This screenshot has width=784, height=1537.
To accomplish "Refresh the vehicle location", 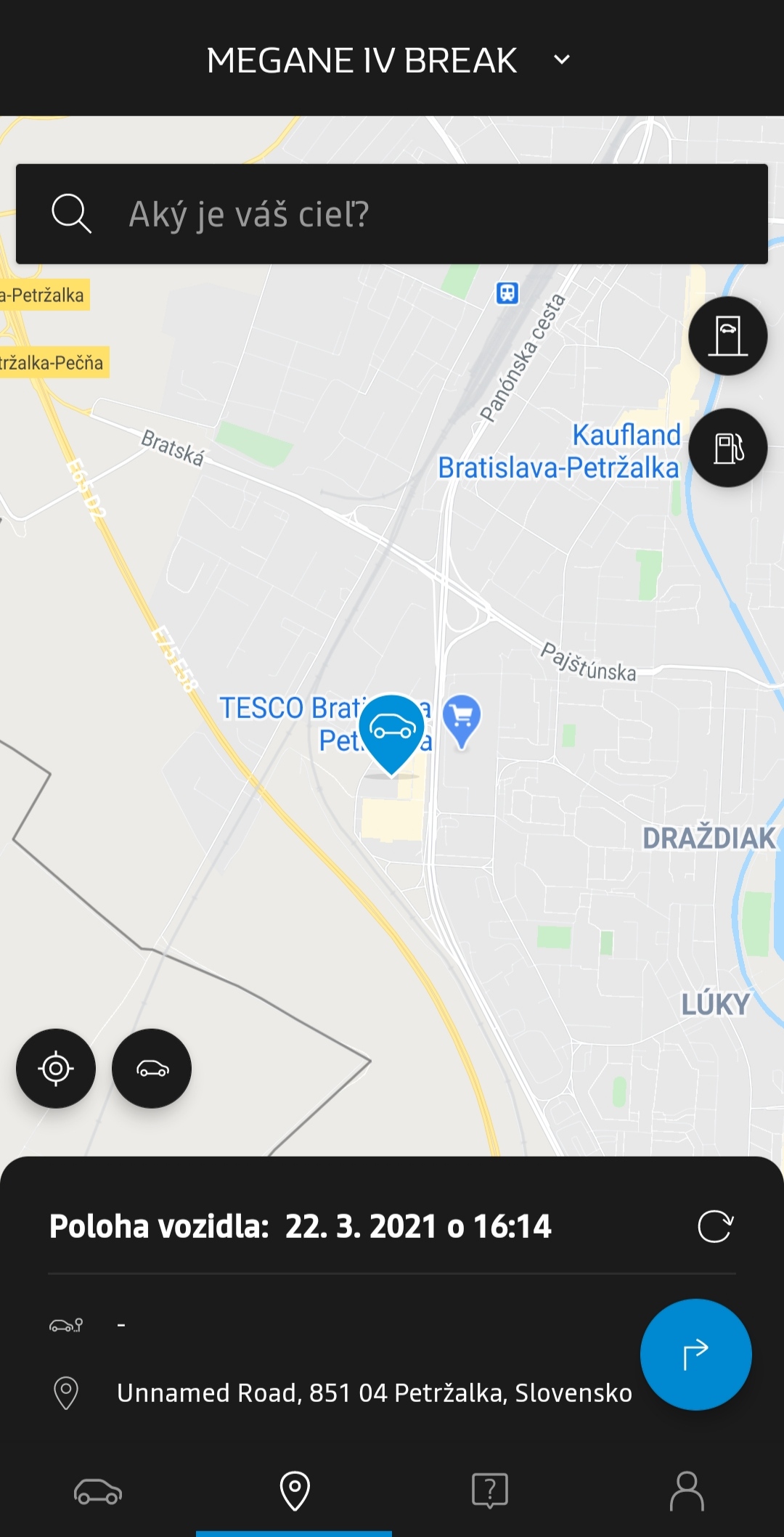I will click(715, 1227).
